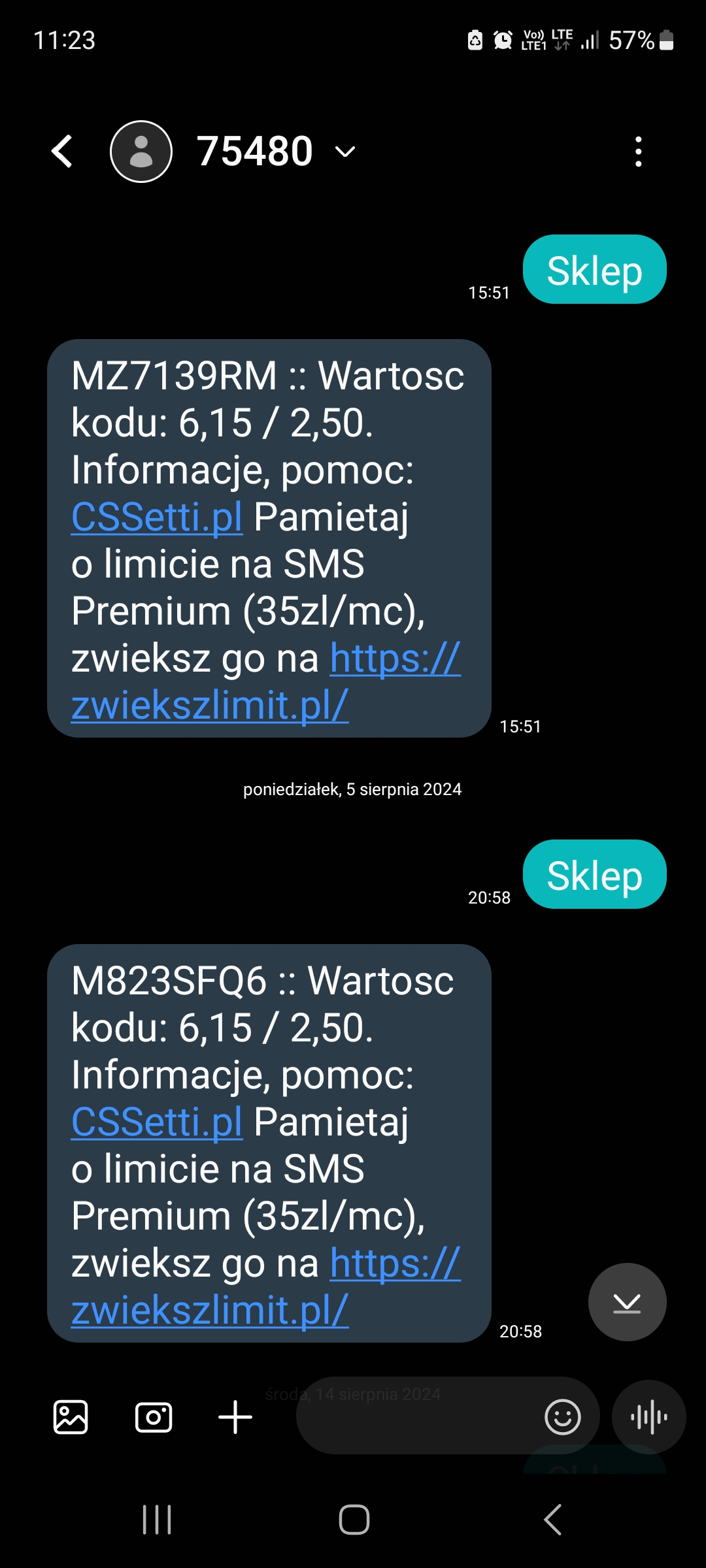This screenshot has height=1568, width=706.
Task: Return to the home screen
Action: [x=354, y=1520]
